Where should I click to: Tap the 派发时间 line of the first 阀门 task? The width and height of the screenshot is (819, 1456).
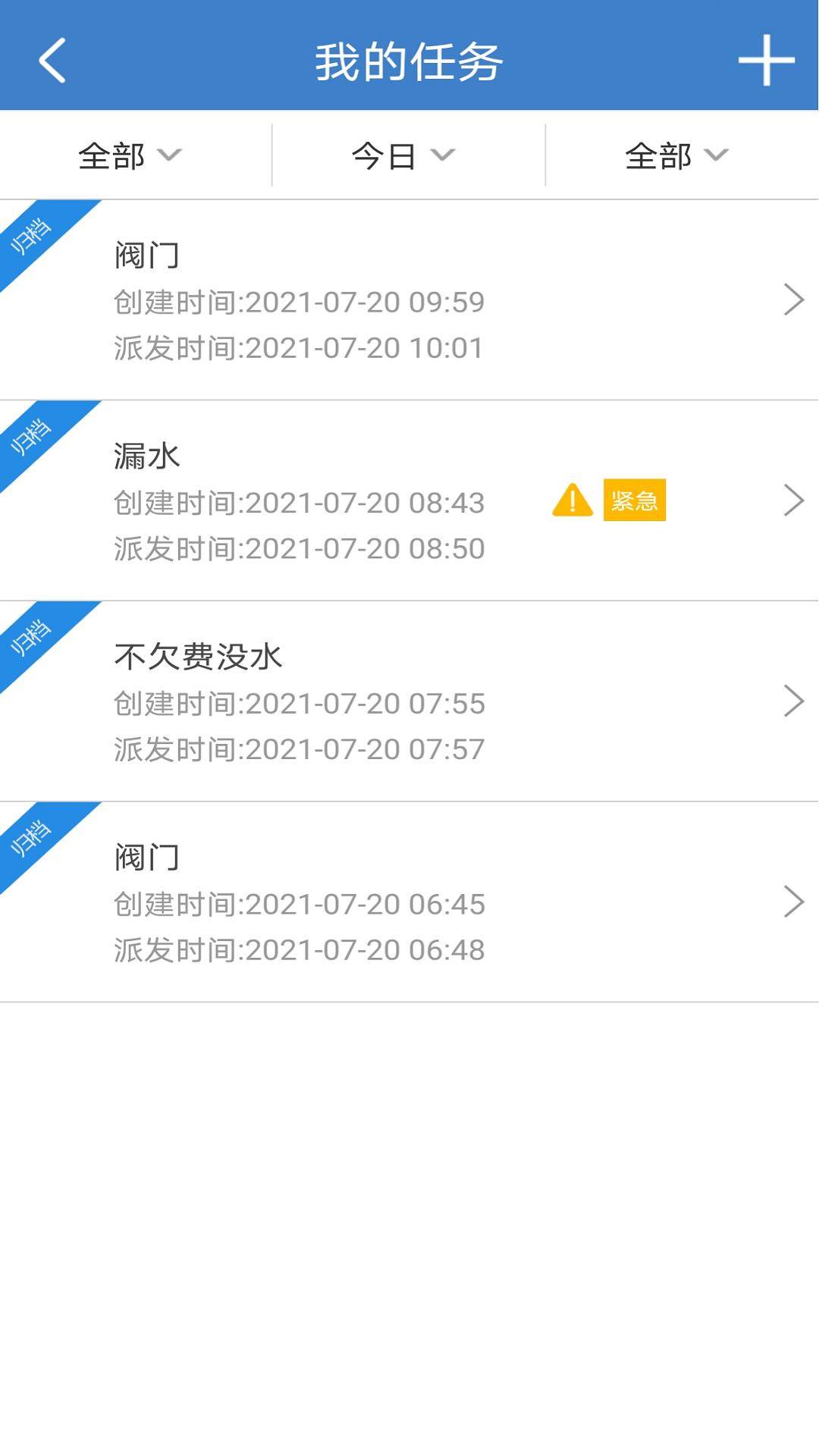pyautogui.click(x=298, y=347)
